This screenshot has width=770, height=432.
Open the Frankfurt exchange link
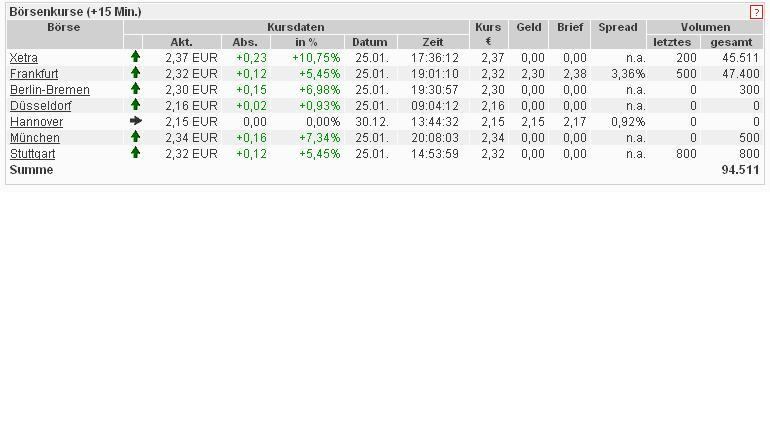click(34, 74)
